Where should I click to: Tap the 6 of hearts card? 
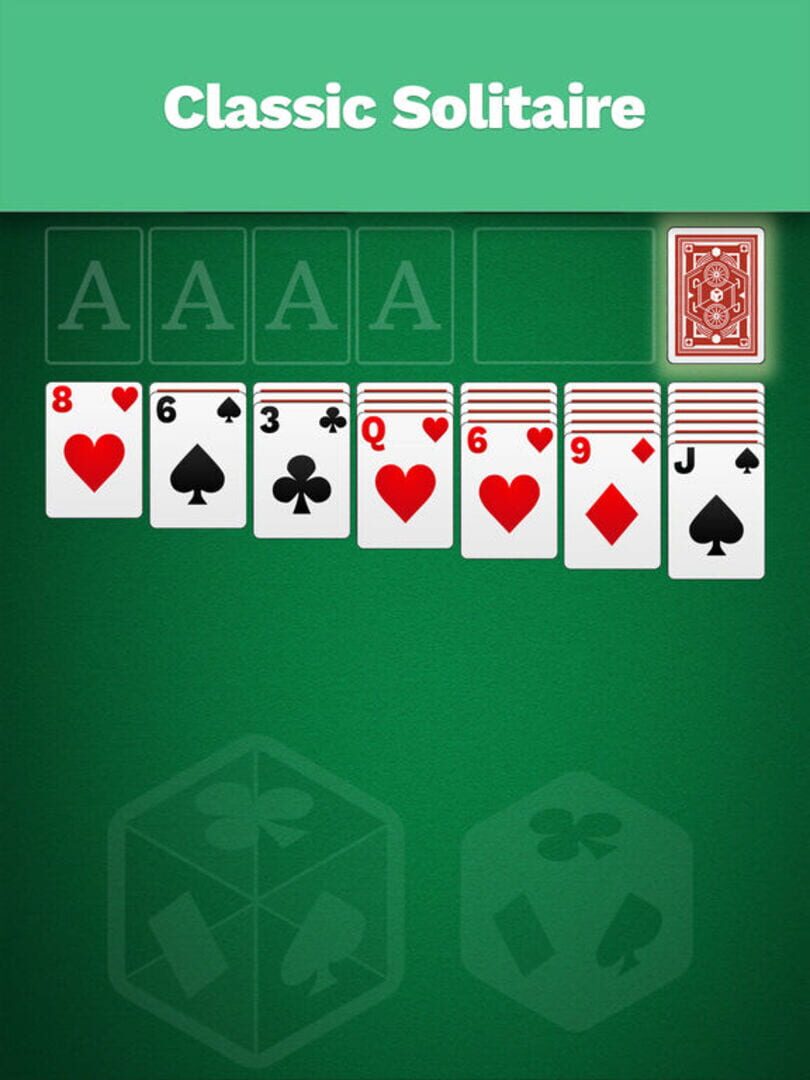[509, 491]
